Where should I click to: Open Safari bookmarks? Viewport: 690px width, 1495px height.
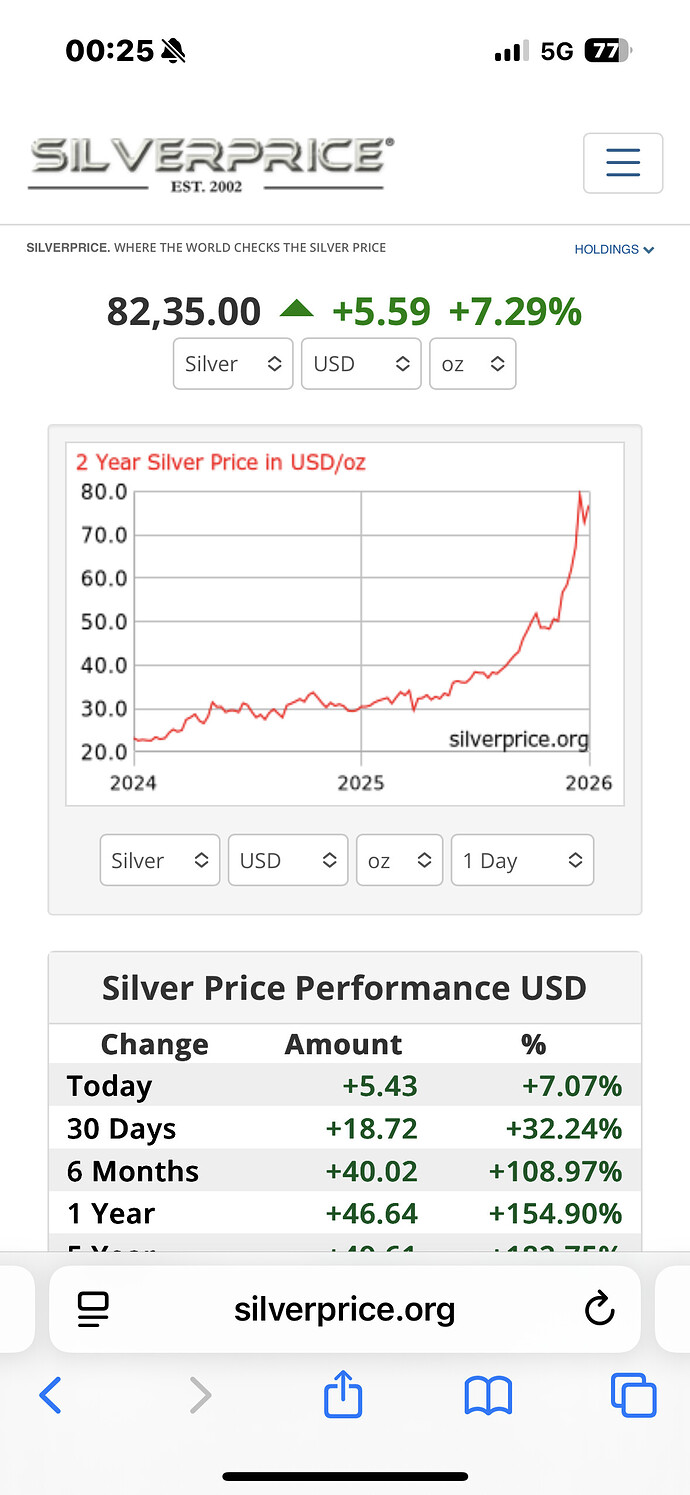tap(488, 1395)
